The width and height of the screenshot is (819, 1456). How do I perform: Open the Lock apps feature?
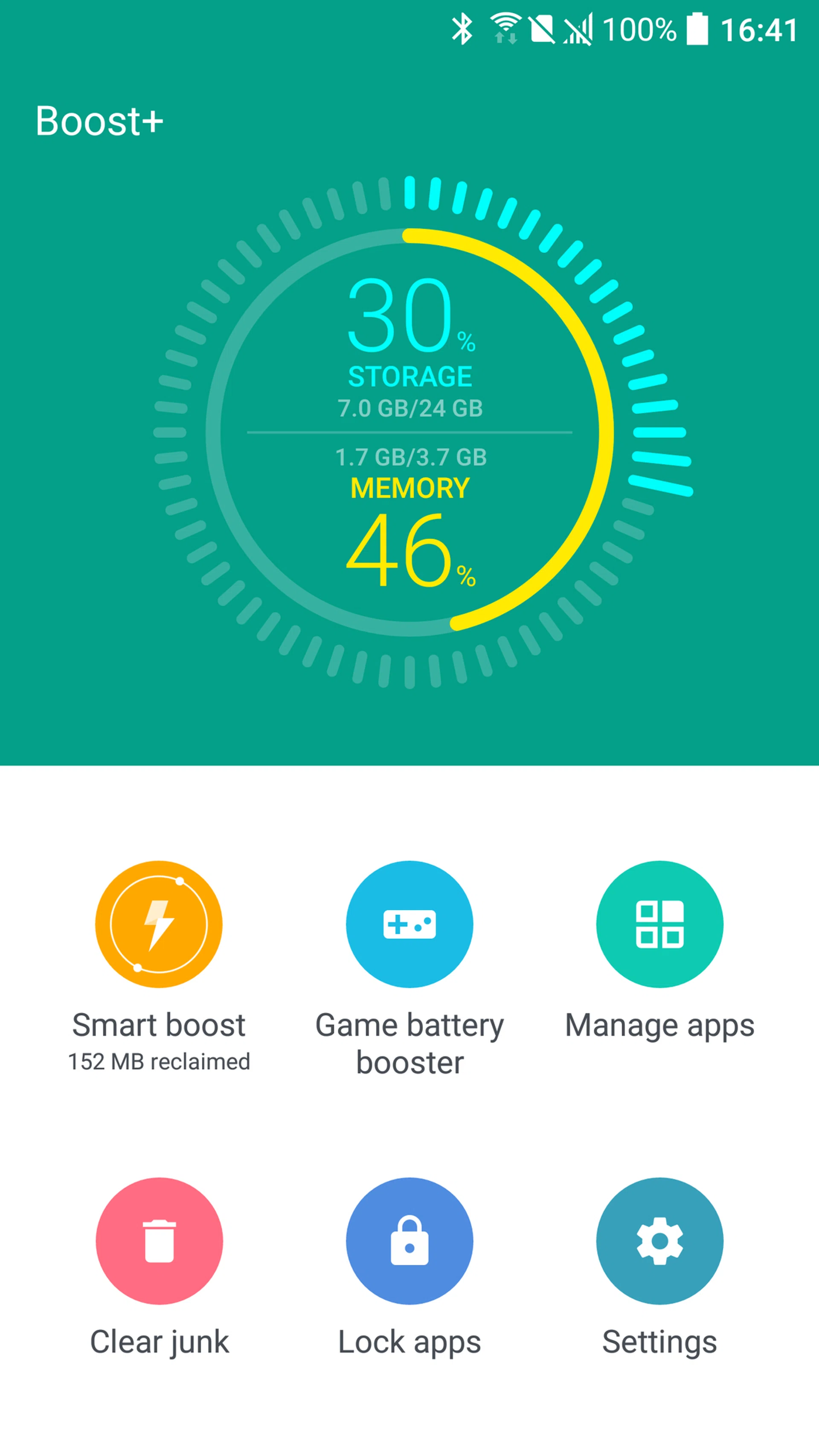(409, 1241)
